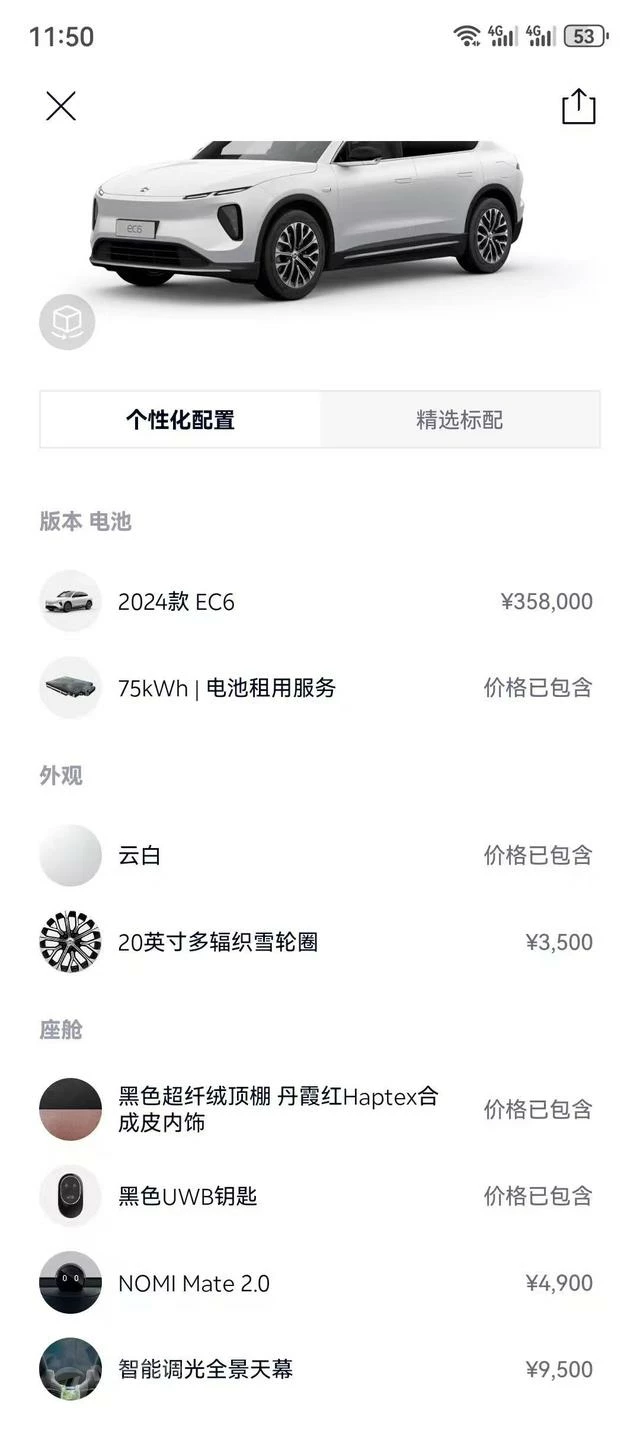Image resolution: width=640 pixels, height=1446 pixels.
Task: Share this car configuration
Action: [x=578, y=106]
